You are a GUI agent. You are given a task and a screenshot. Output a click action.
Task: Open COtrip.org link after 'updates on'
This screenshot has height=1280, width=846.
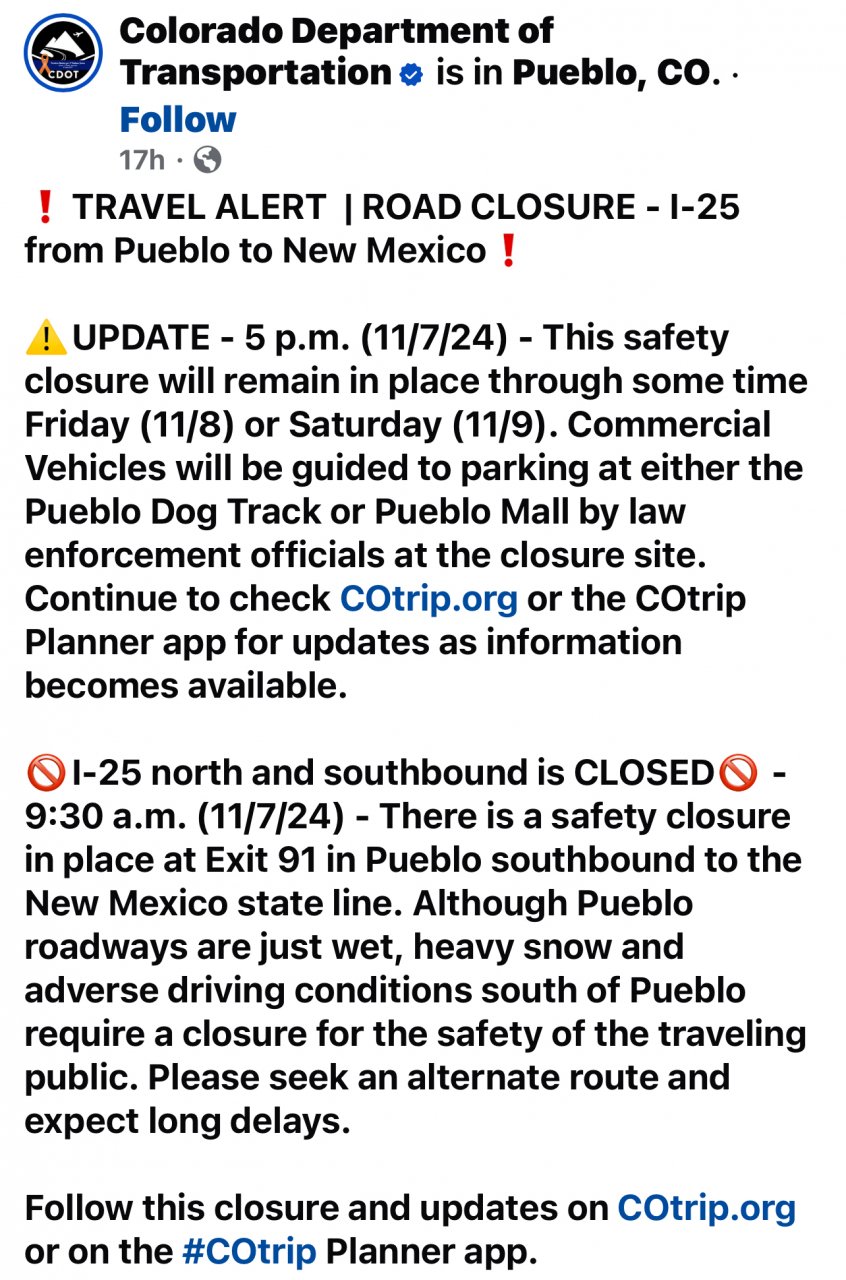[706, 1208]
